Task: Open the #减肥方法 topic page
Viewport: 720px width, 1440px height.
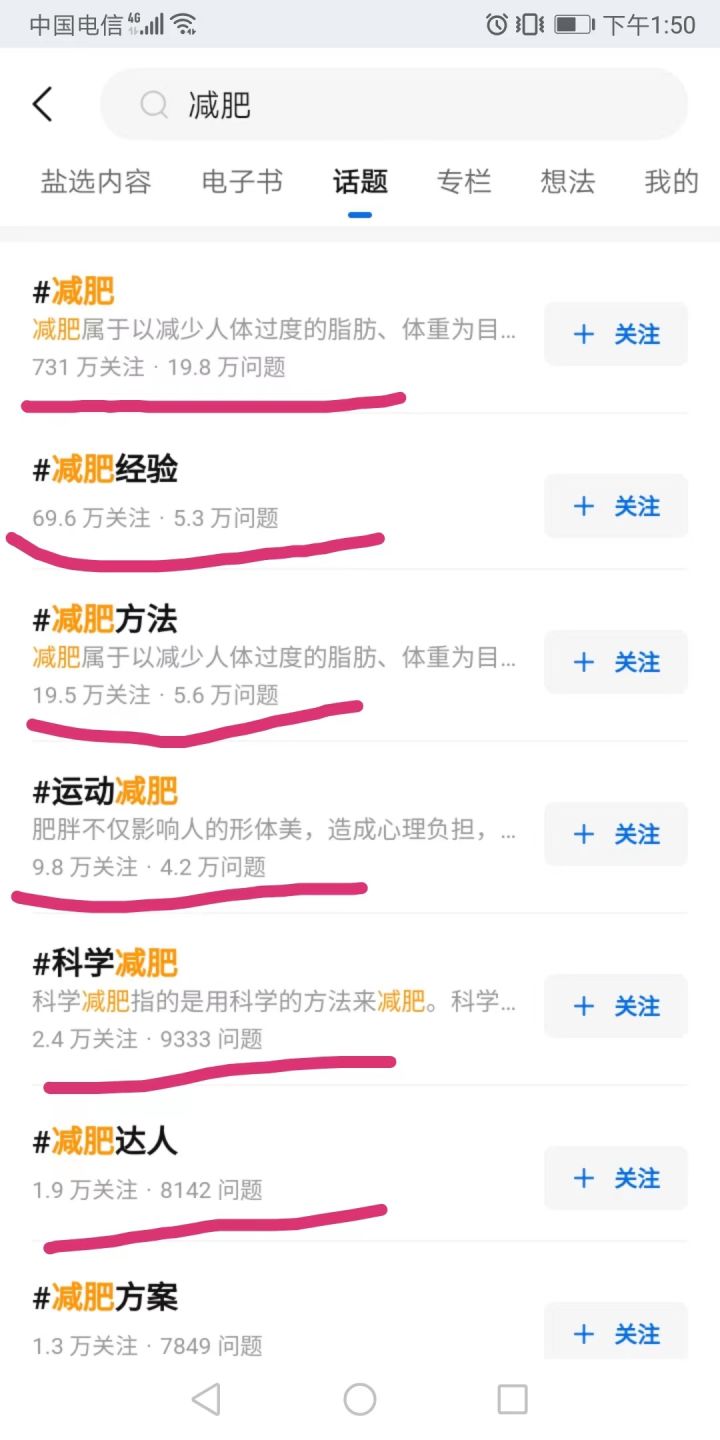Action: coord(105,620)
